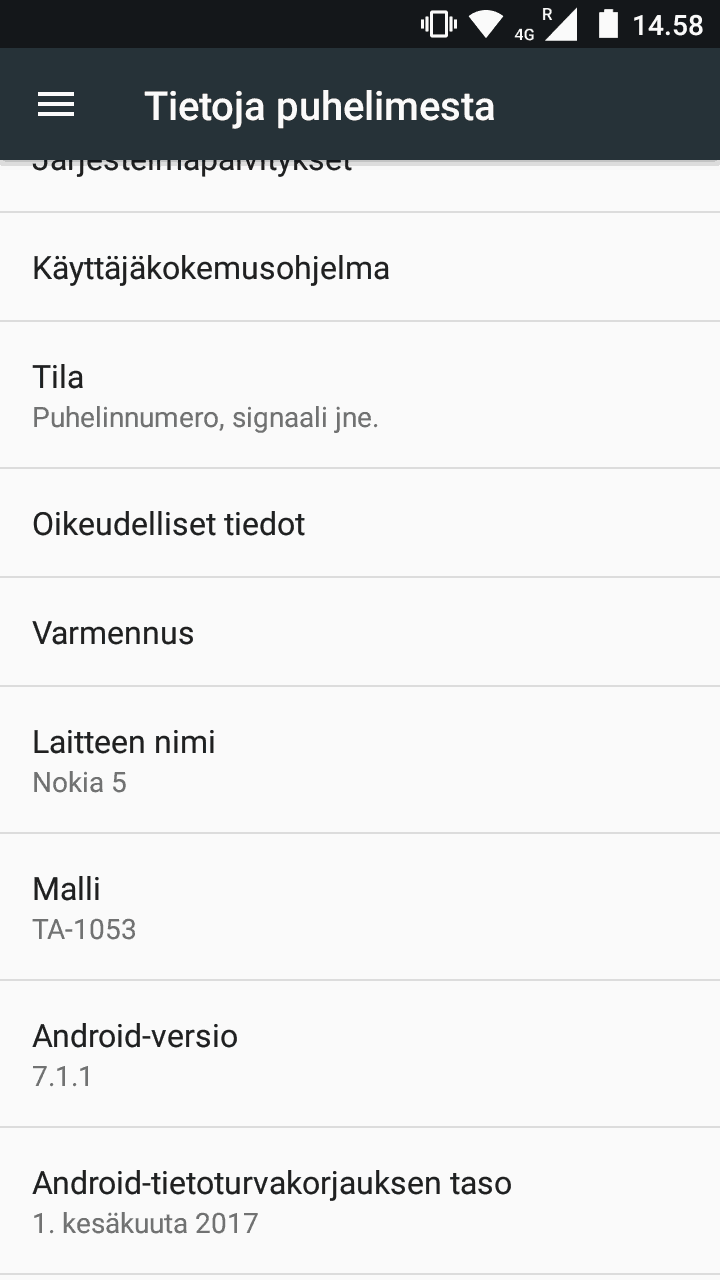Screen dimensions: 720x1280
Task: Tap Laitteen nimi Nokia 5 row
Action: [360, 760]
